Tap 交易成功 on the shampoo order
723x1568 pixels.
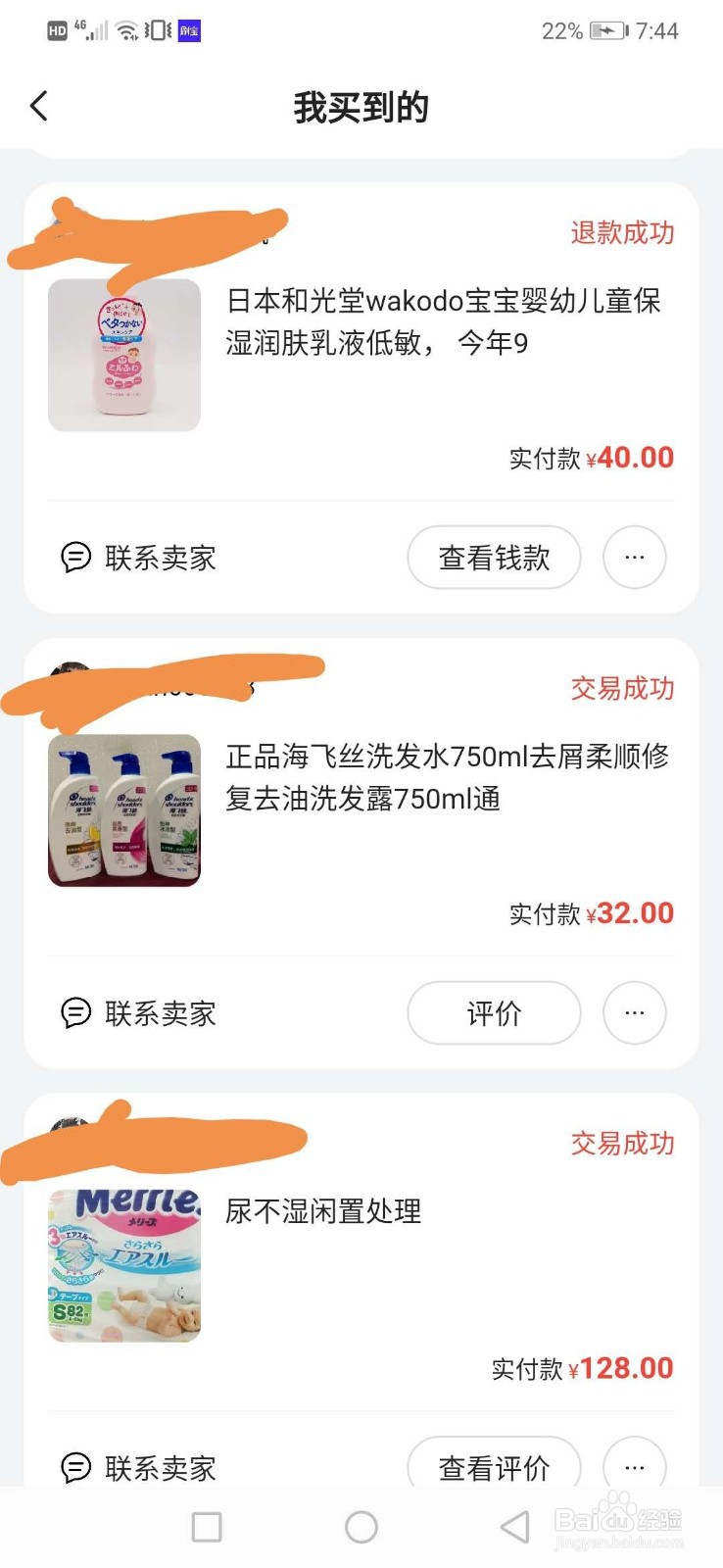(x=622, y=688)
